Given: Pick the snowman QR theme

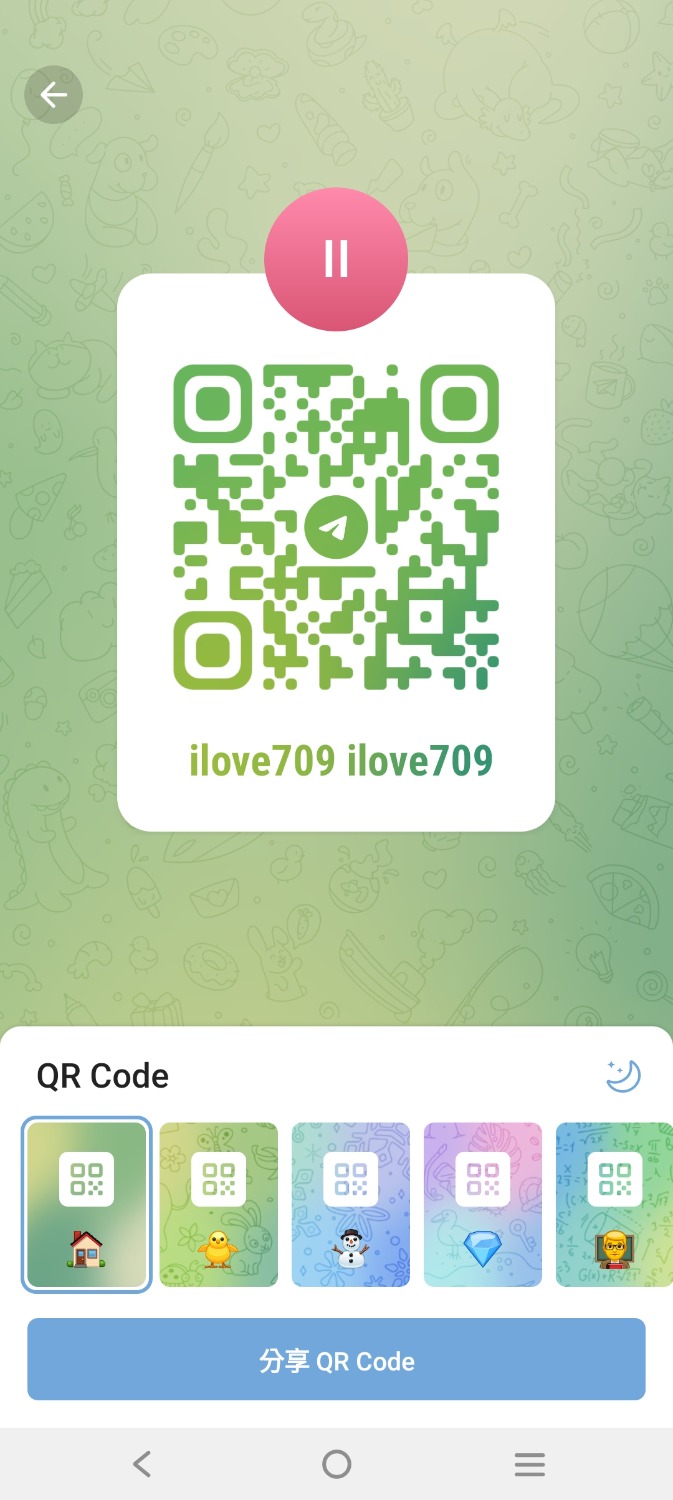Looking at the screenshot, I should click(x=351, y=1204).
